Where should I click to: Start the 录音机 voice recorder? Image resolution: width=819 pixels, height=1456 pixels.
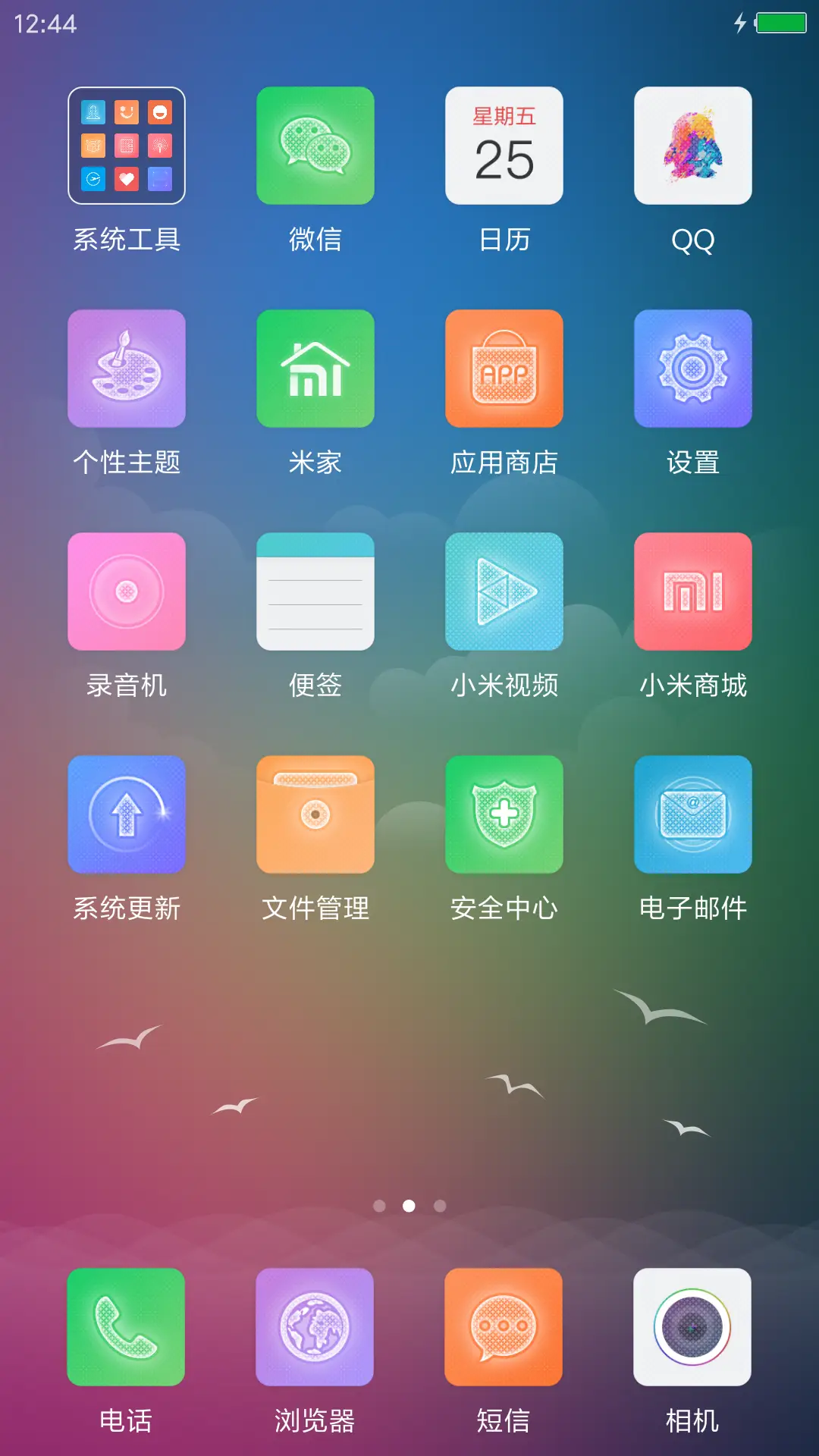pos(126,591)
